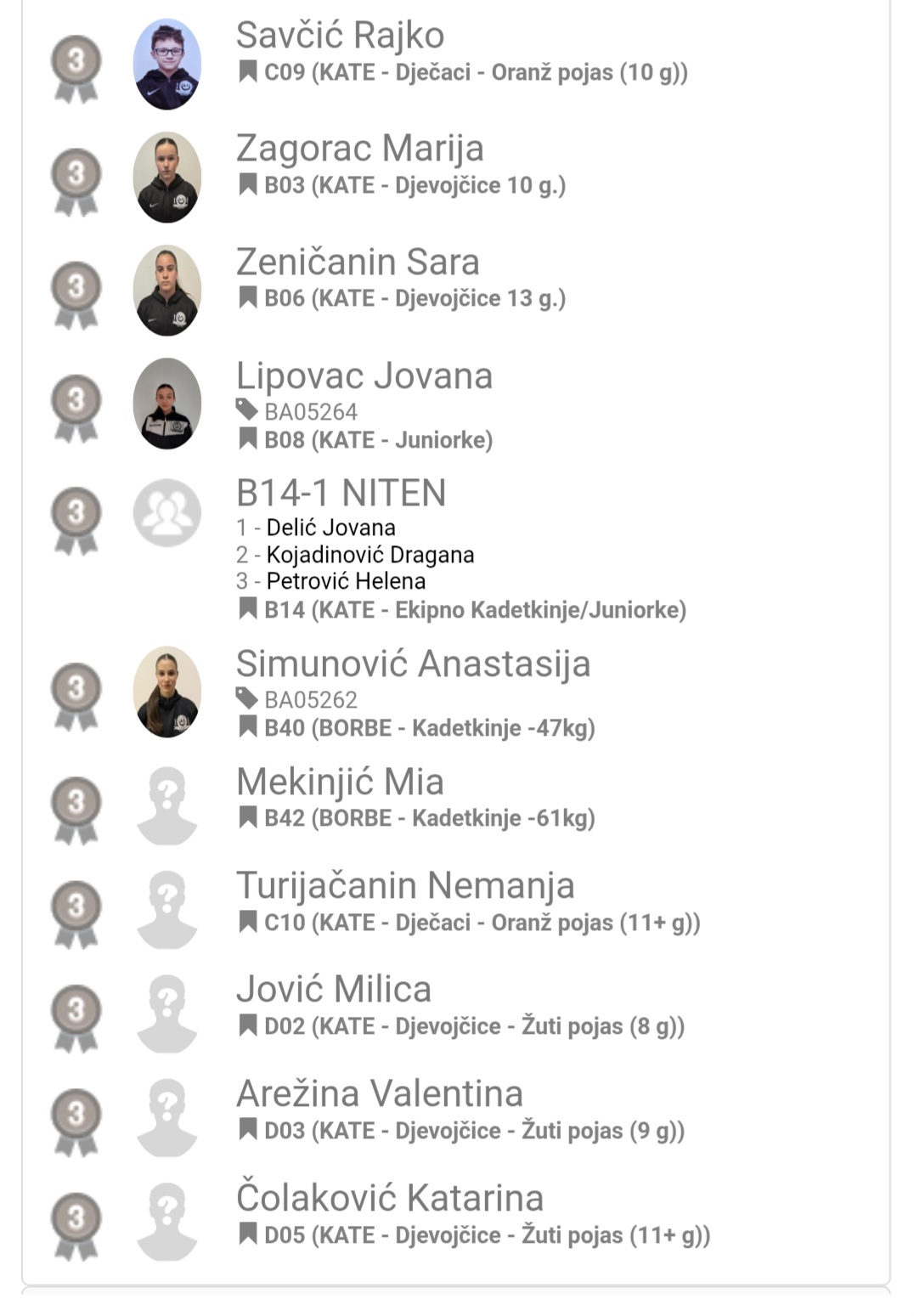
Task: View Simunović Anastasija's competitor details
Action: pos(413,664)
